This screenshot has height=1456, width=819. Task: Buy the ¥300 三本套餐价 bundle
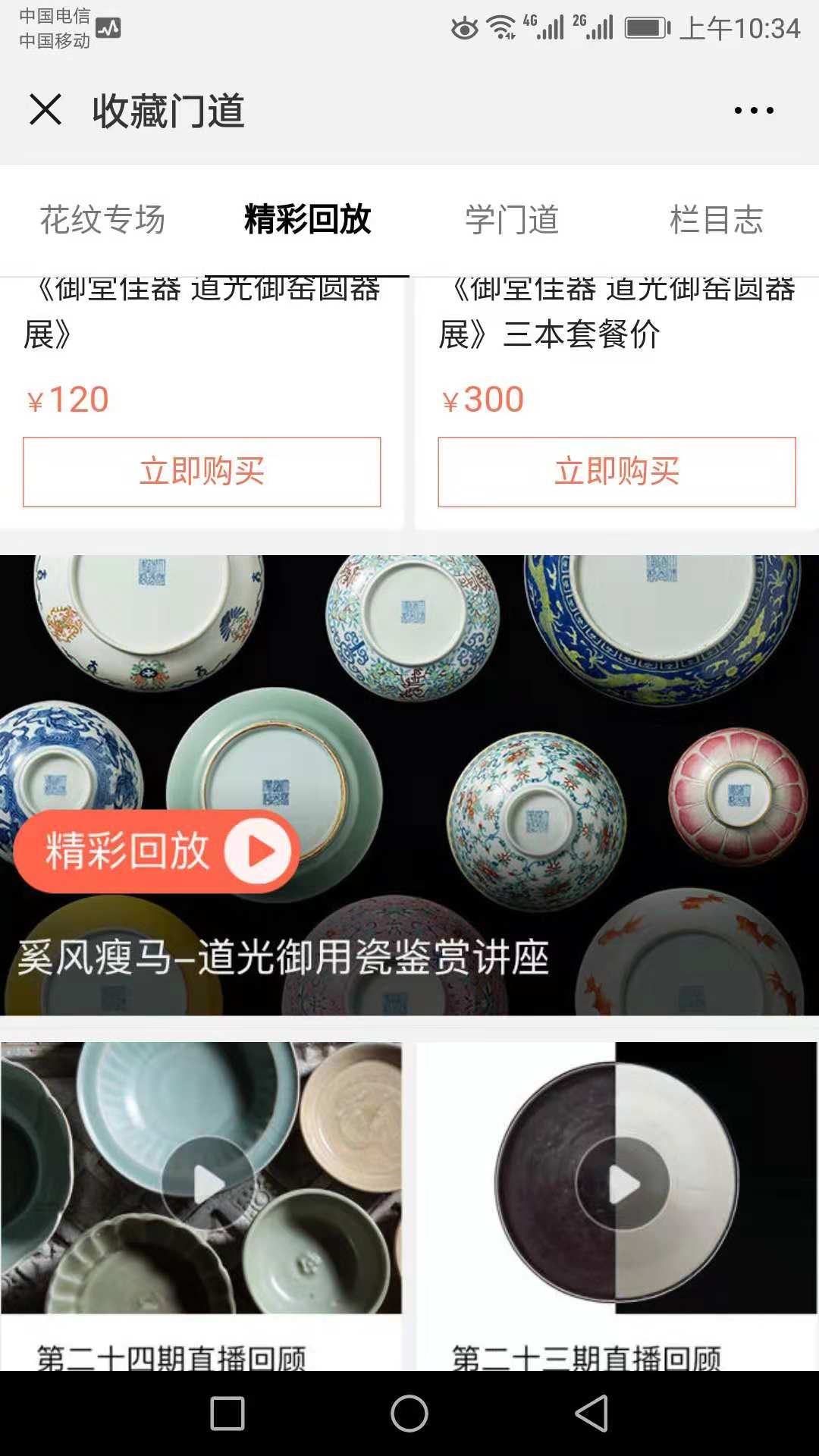coord(617,472)
